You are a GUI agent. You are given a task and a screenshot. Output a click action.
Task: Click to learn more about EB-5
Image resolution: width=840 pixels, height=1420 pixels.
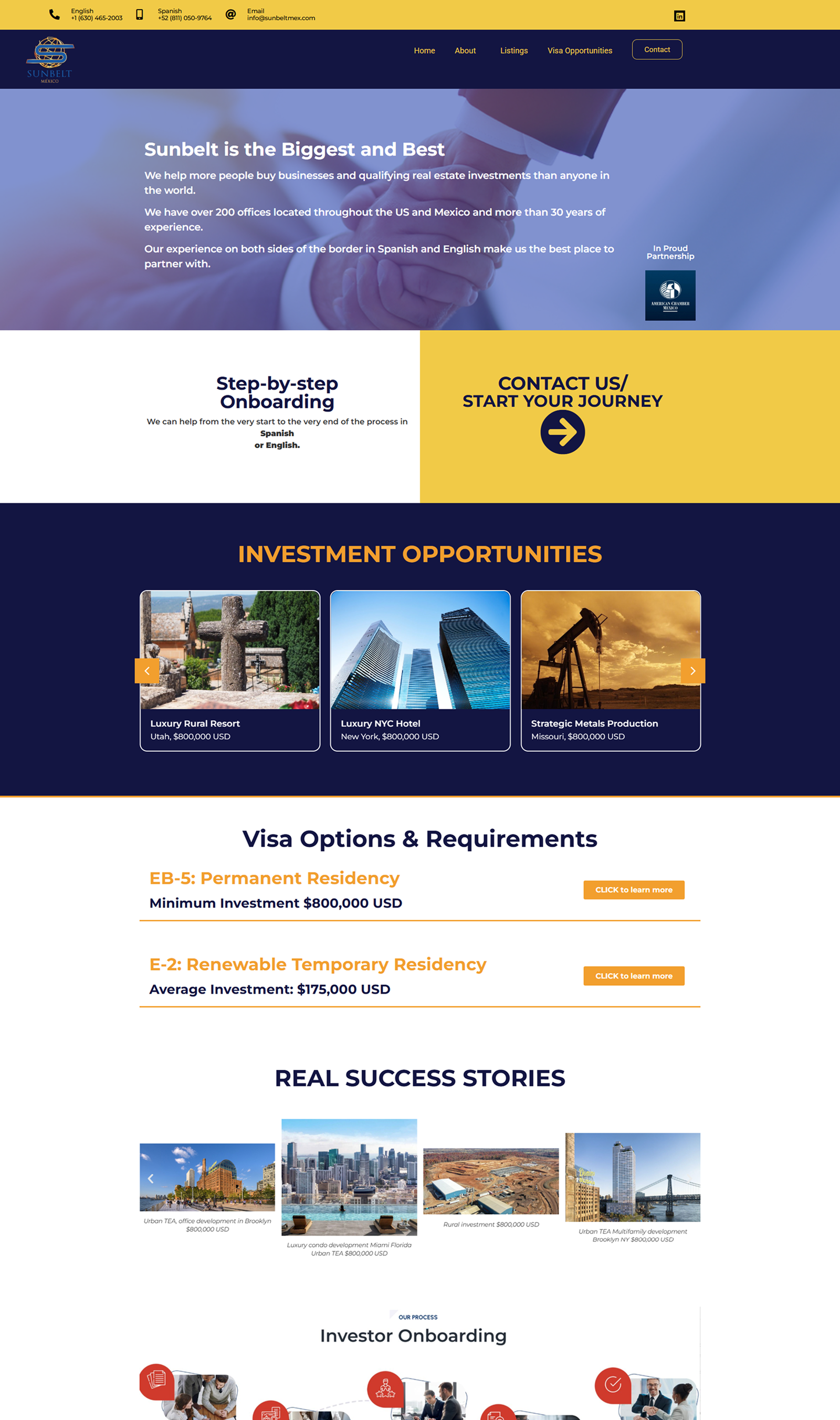(633, 890)
